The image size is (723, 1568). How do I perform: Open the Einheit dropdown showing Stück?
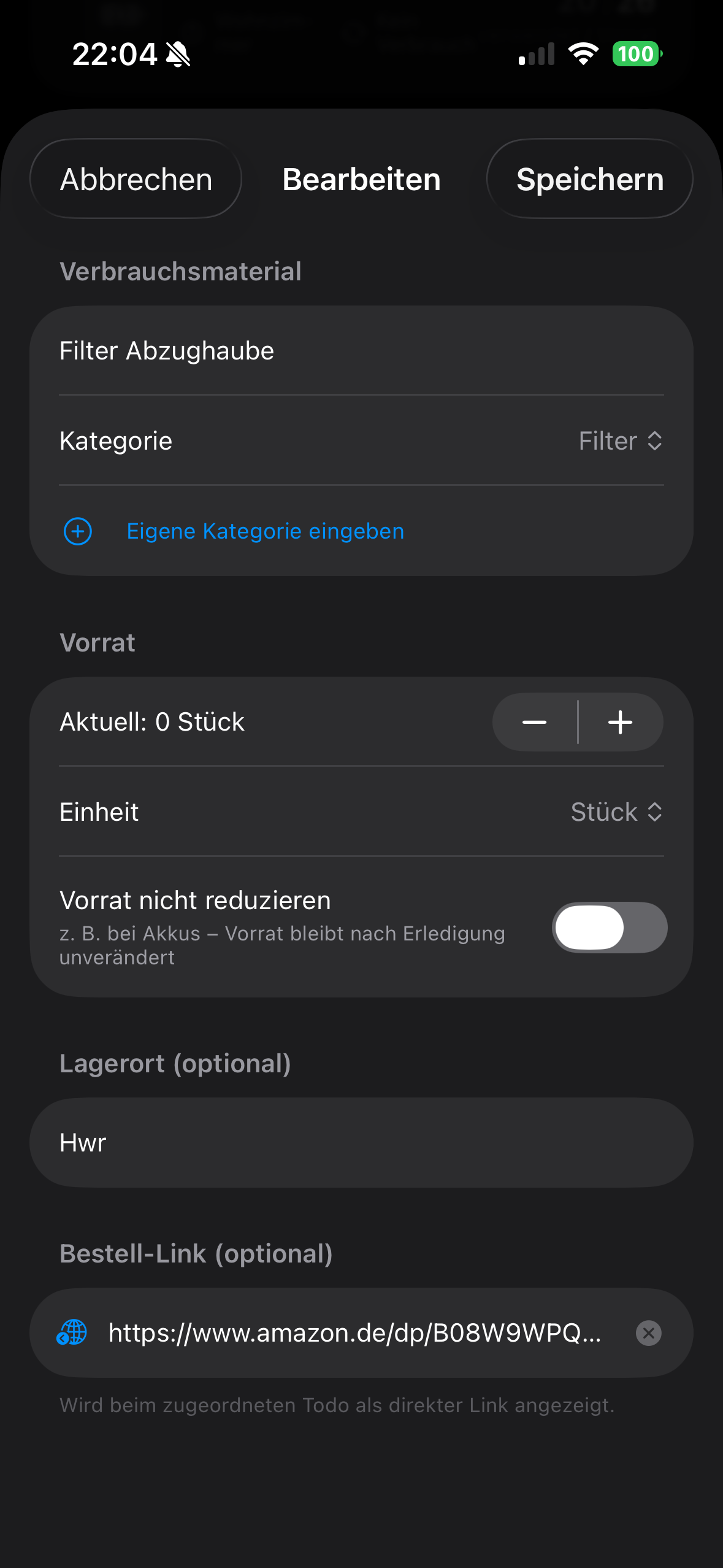tap(616, 812)
